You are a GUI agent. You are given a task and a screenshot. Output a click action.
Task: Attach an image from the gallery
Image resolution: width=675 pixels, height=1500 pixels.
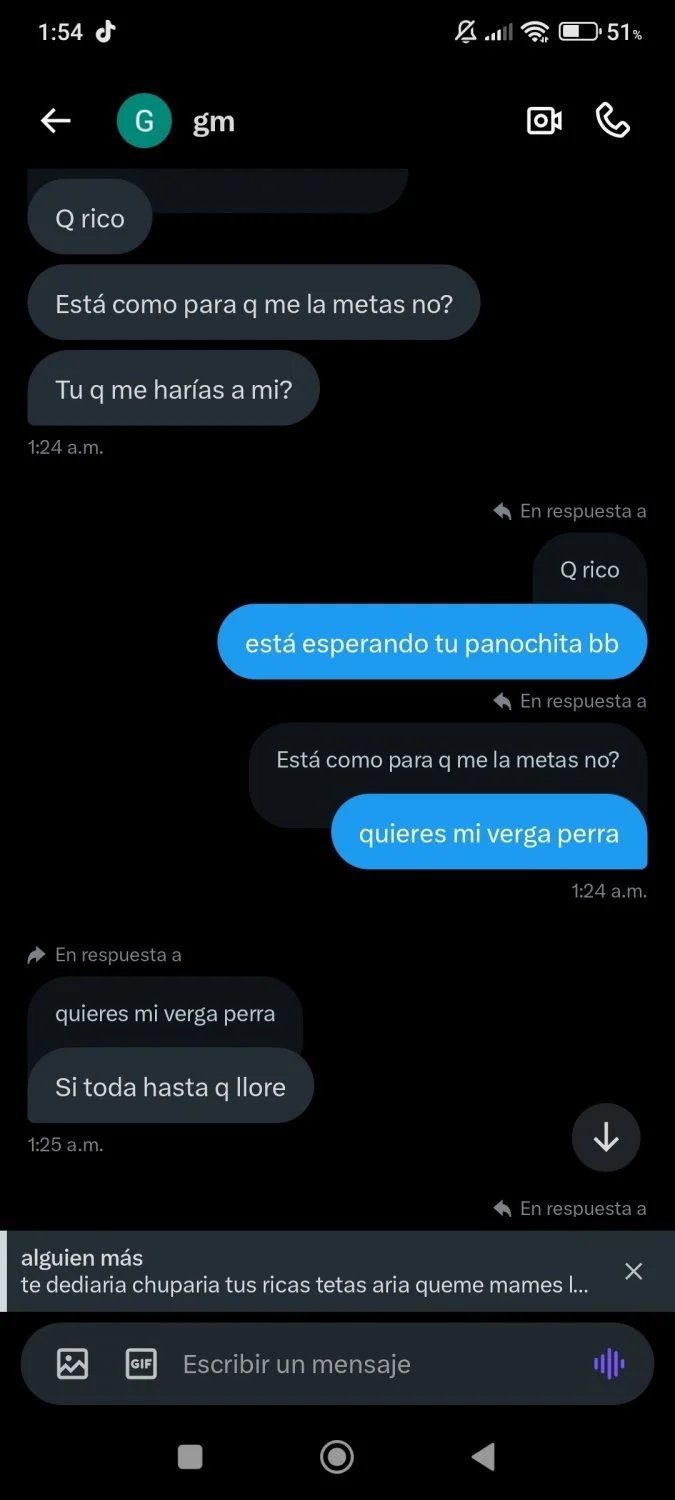[72, 1364]
